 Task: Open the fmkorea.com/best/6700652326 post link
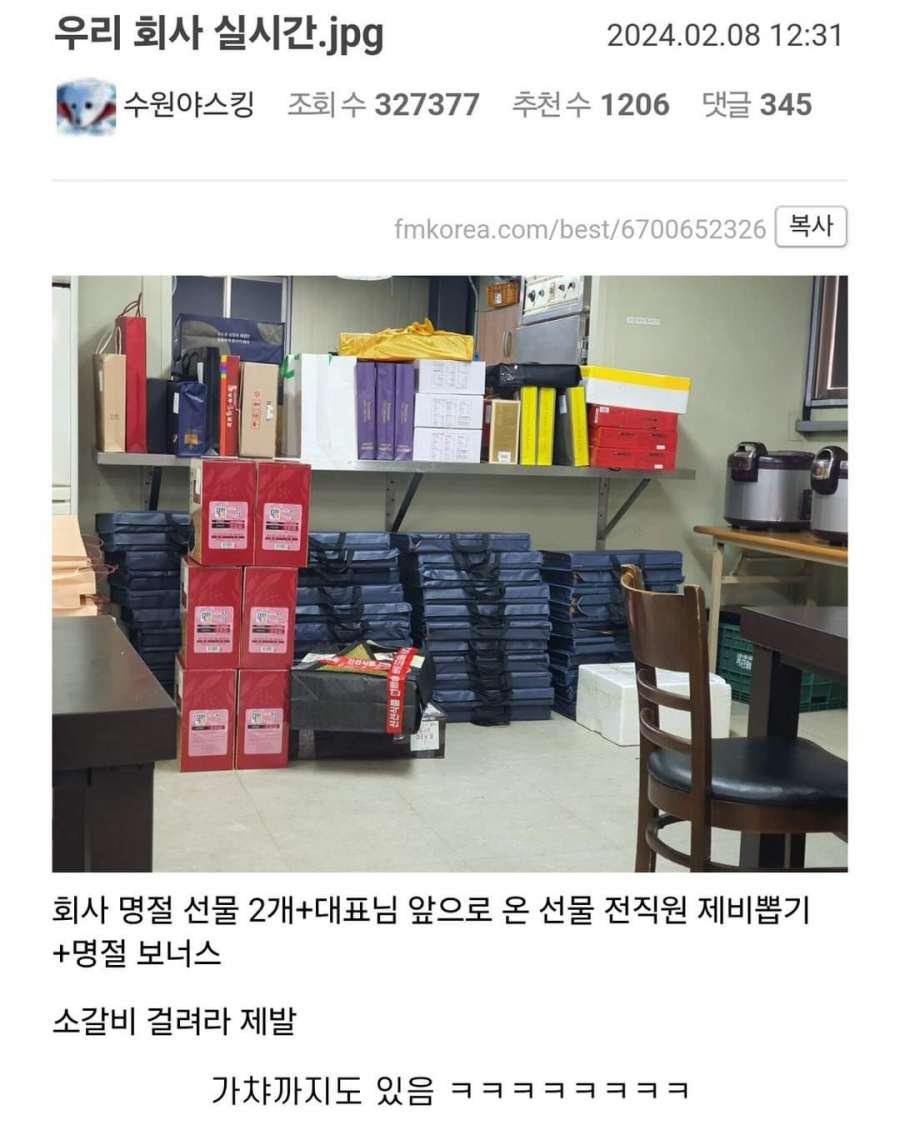click(x=580, y=229)
